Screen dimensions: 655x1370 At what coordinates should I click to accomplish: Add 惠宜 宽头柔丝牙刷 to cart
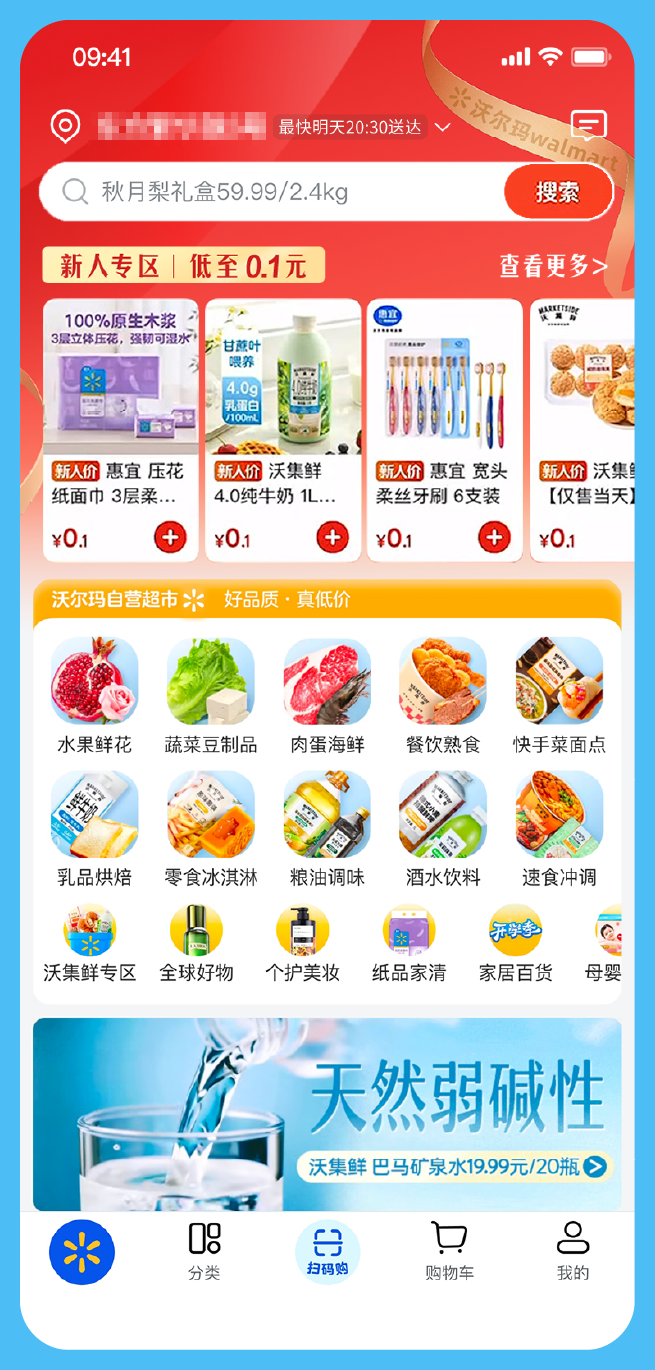click(494, 538)
